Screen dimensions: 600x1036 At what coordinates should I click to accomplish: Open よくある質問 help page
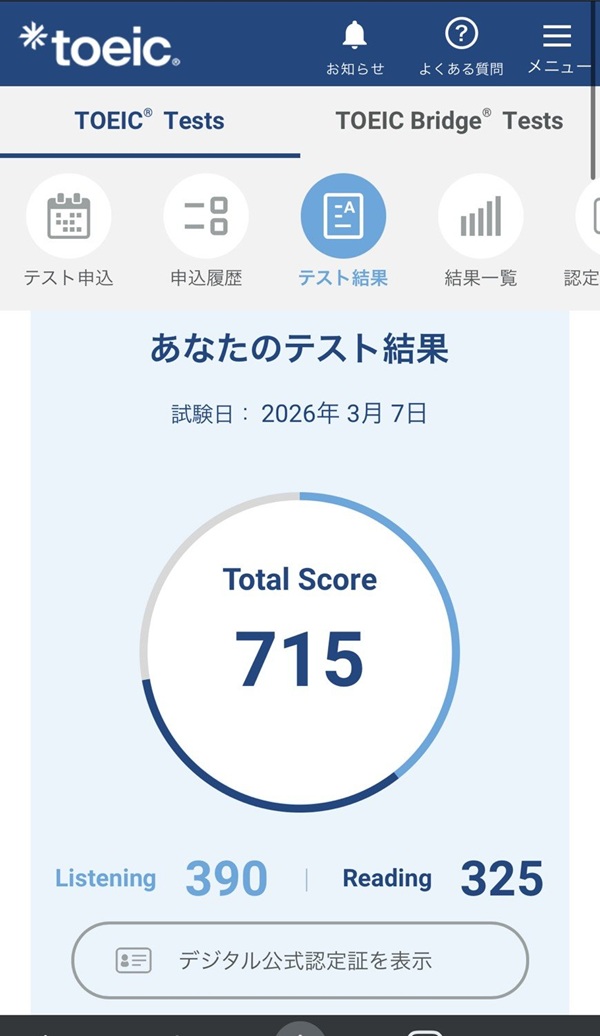pyautogui.click(x=461, y=45)
